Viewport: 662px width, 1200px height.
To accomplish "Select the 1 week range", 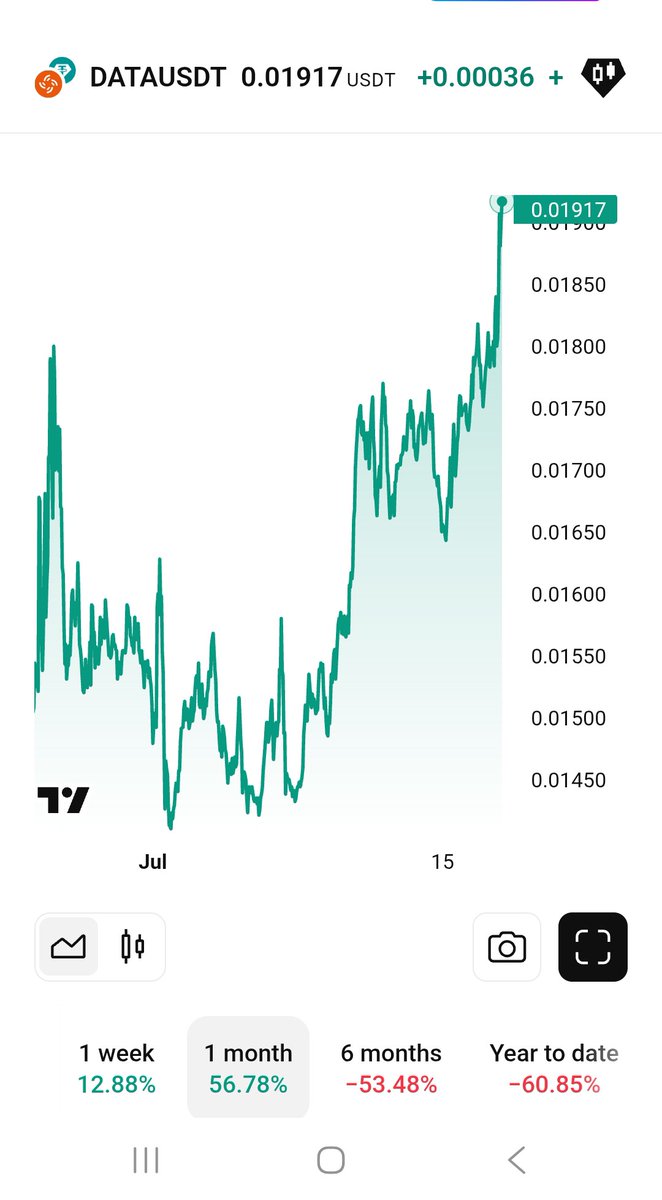I will 117,1068.
